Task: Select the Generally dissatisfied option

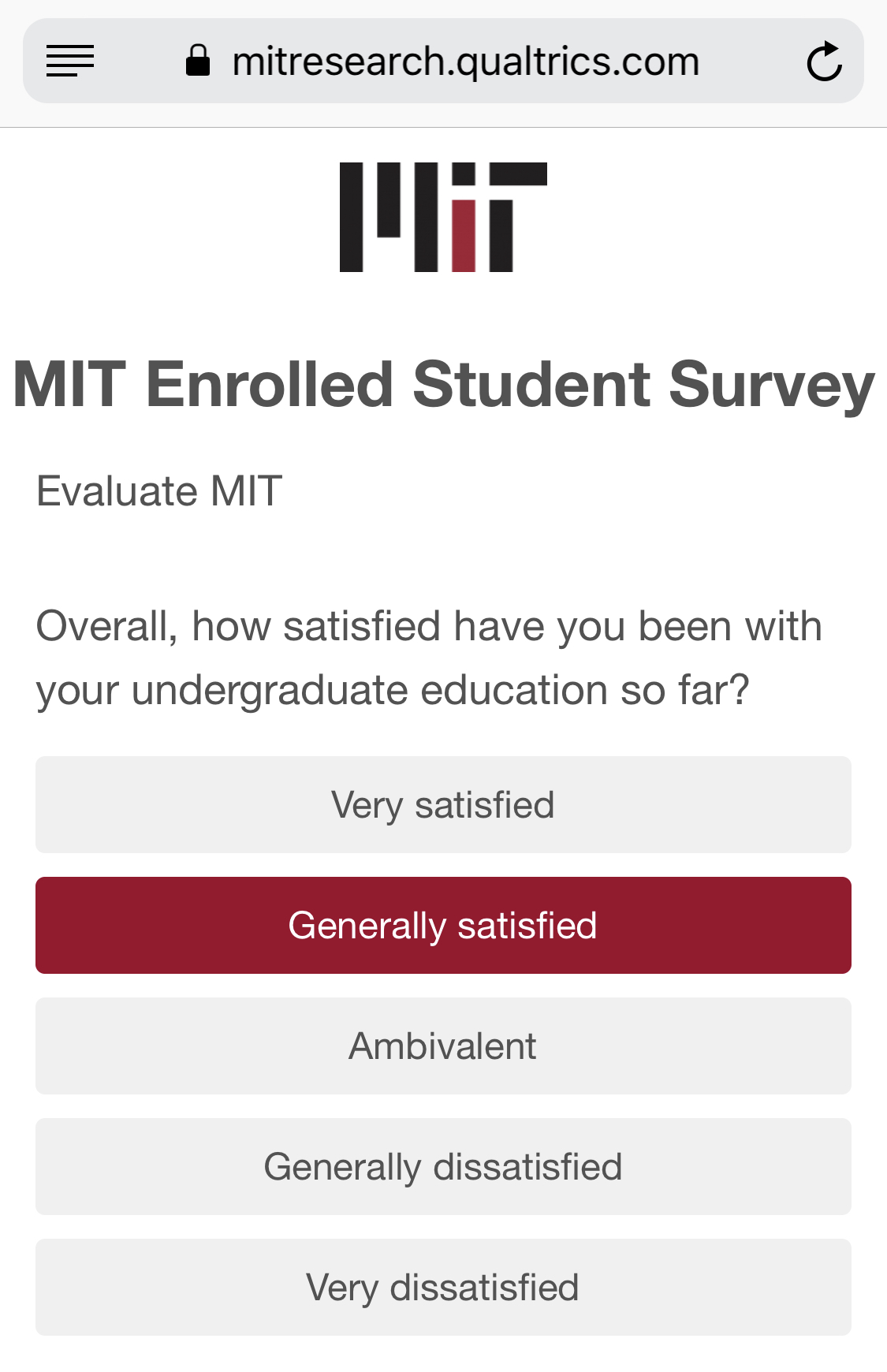Action: 443,1166
